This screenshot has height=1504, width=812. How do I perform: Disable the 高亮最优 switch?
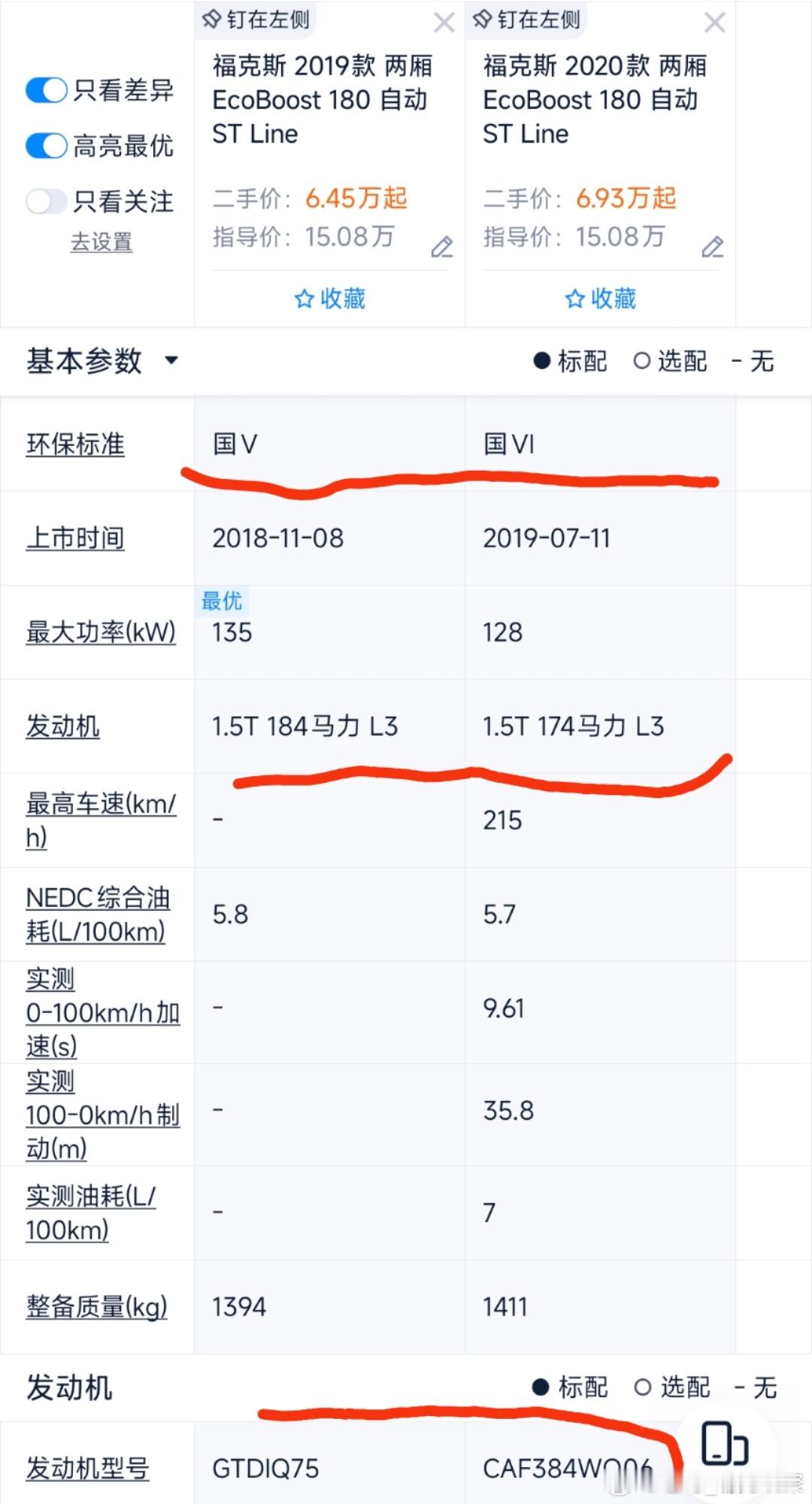pyautogui.click(x=47, y=145)
